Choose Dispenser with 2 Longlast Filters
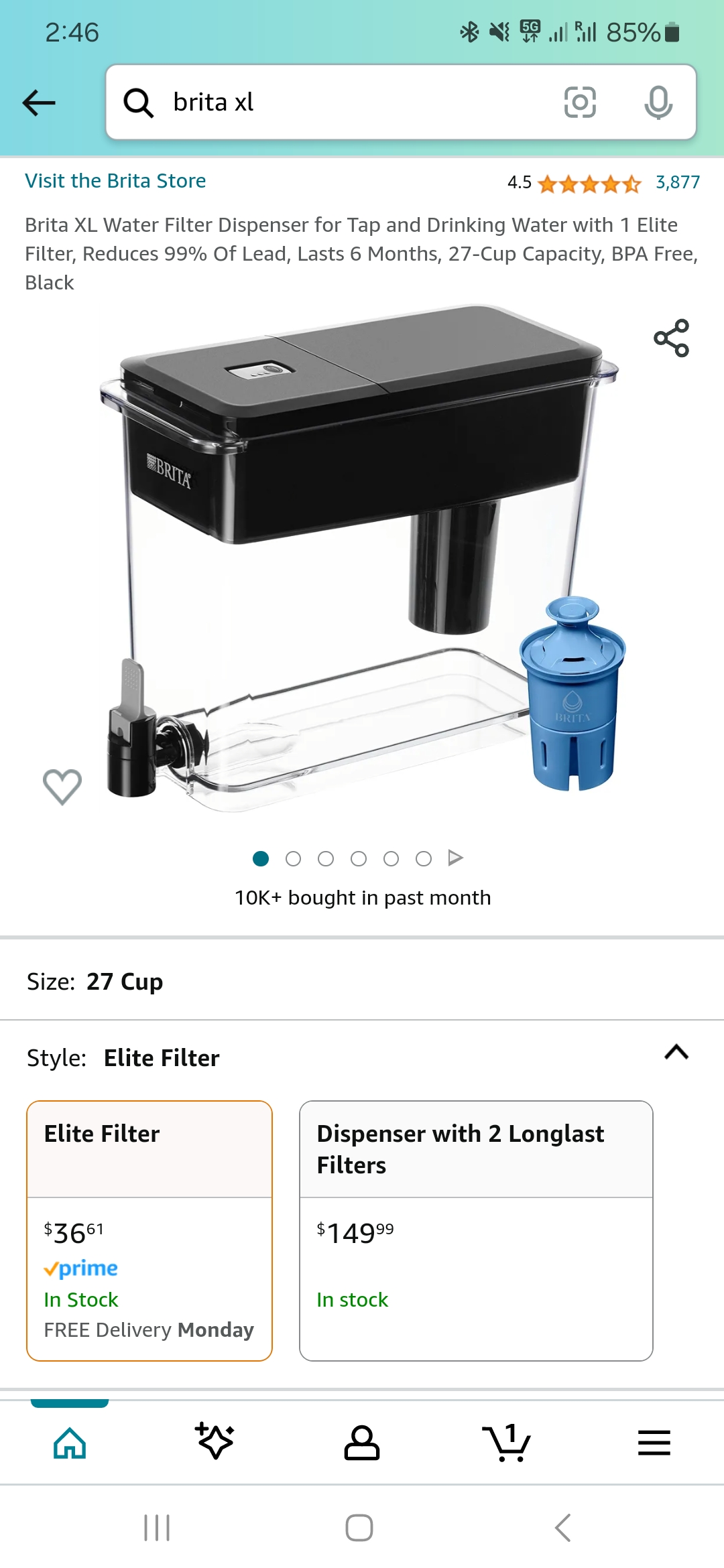 pyautogui.click(x=476, y=1230)
